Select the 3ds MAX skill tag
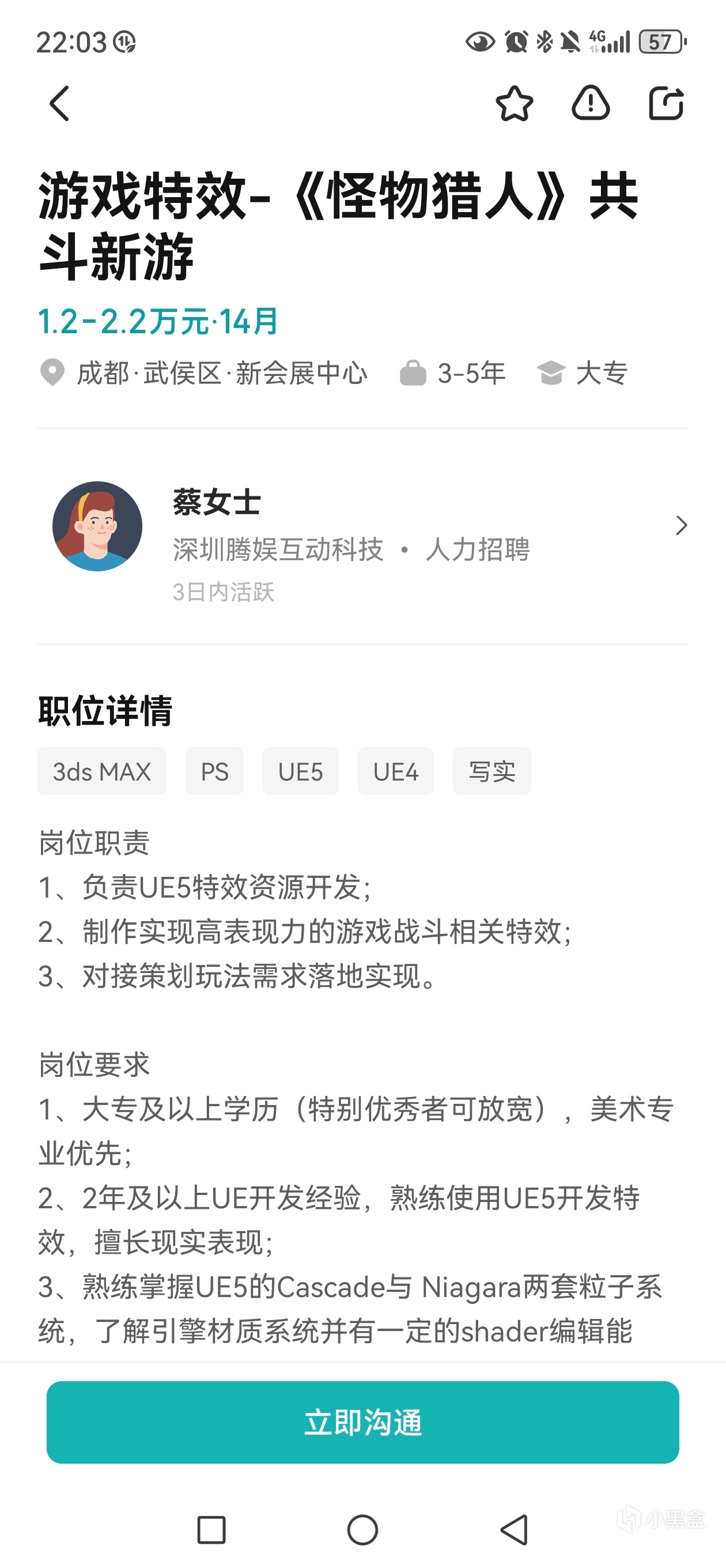Image resolution: width=726 pixels, height=1568 pixels. coord(101,771)
